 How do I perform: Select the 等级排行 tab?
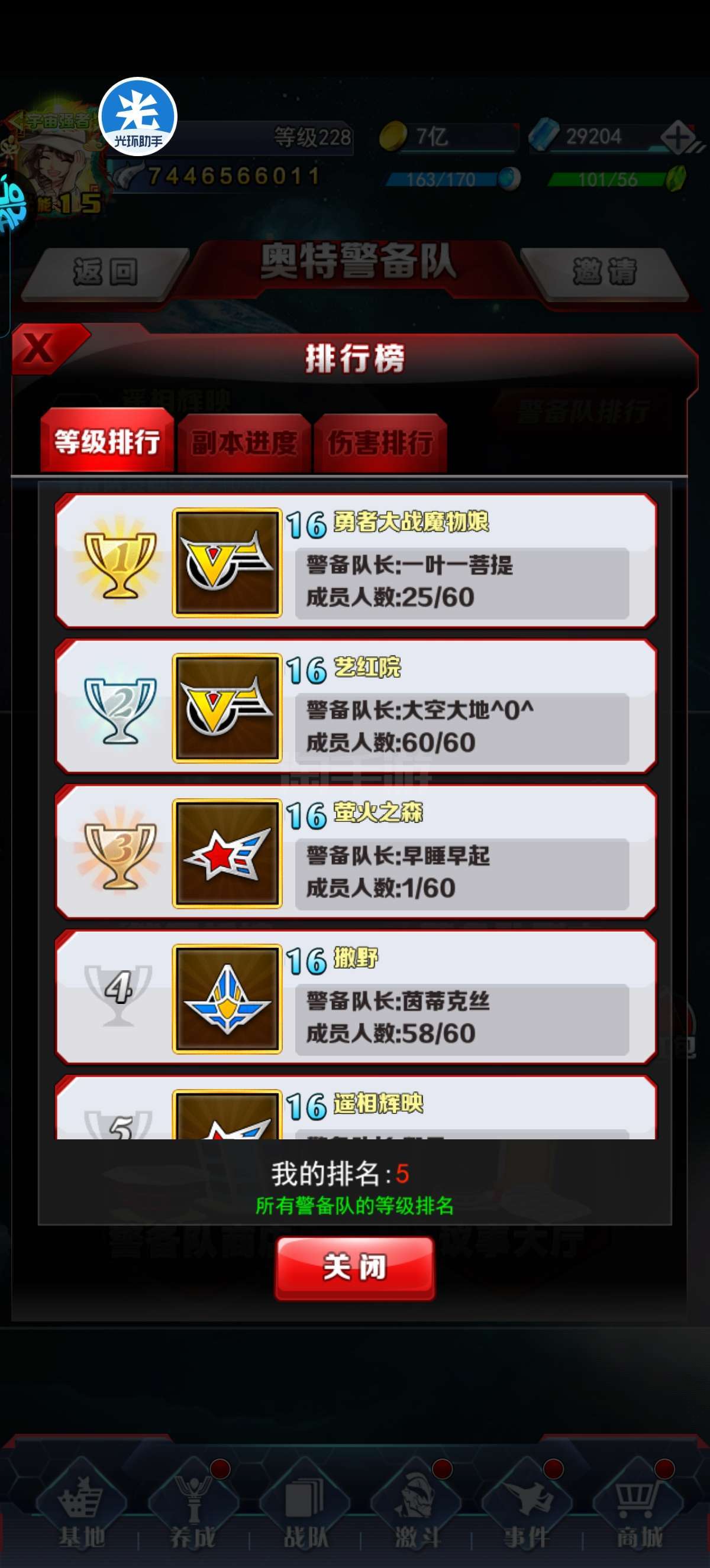[107, 440]
